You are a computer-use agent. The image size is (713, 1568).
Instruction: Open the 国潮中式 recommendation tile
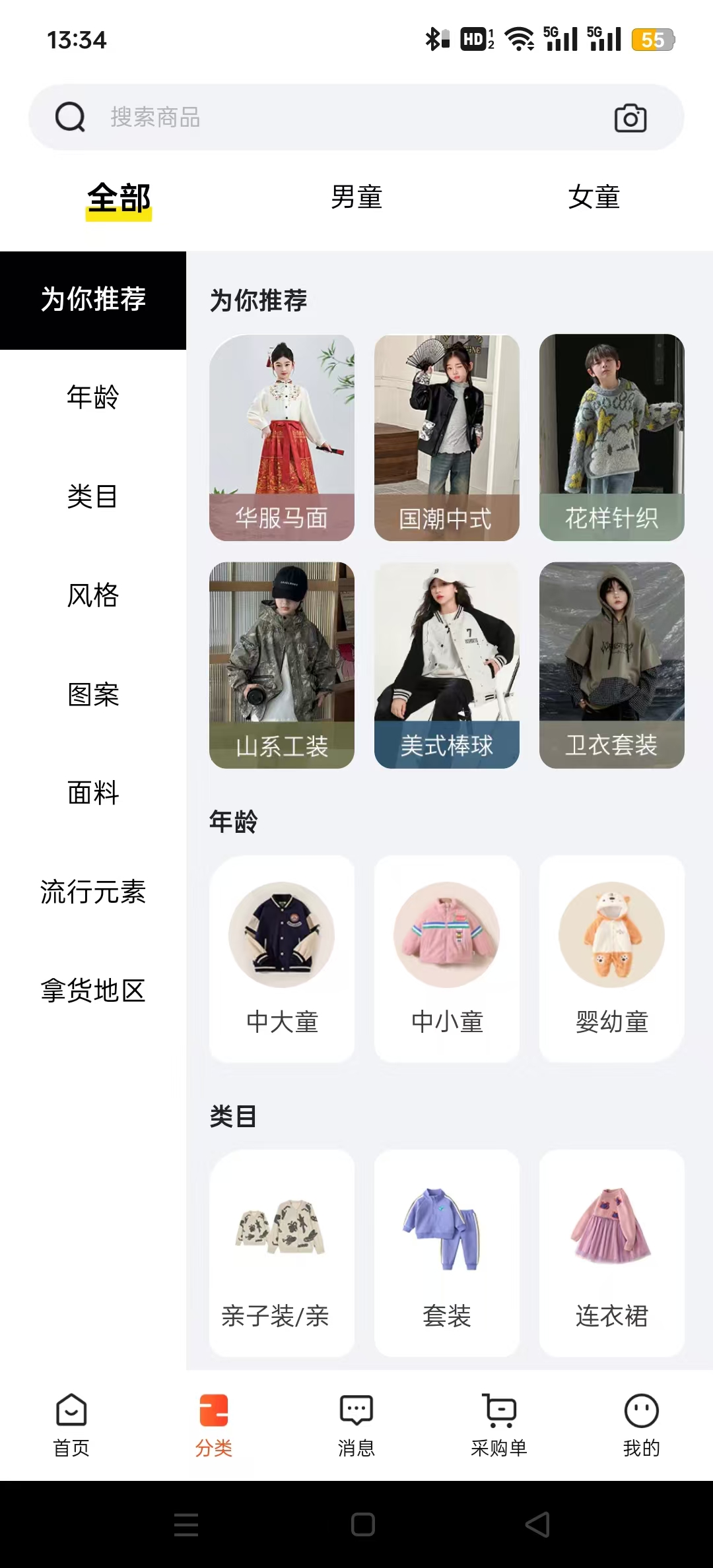(447, 438)
